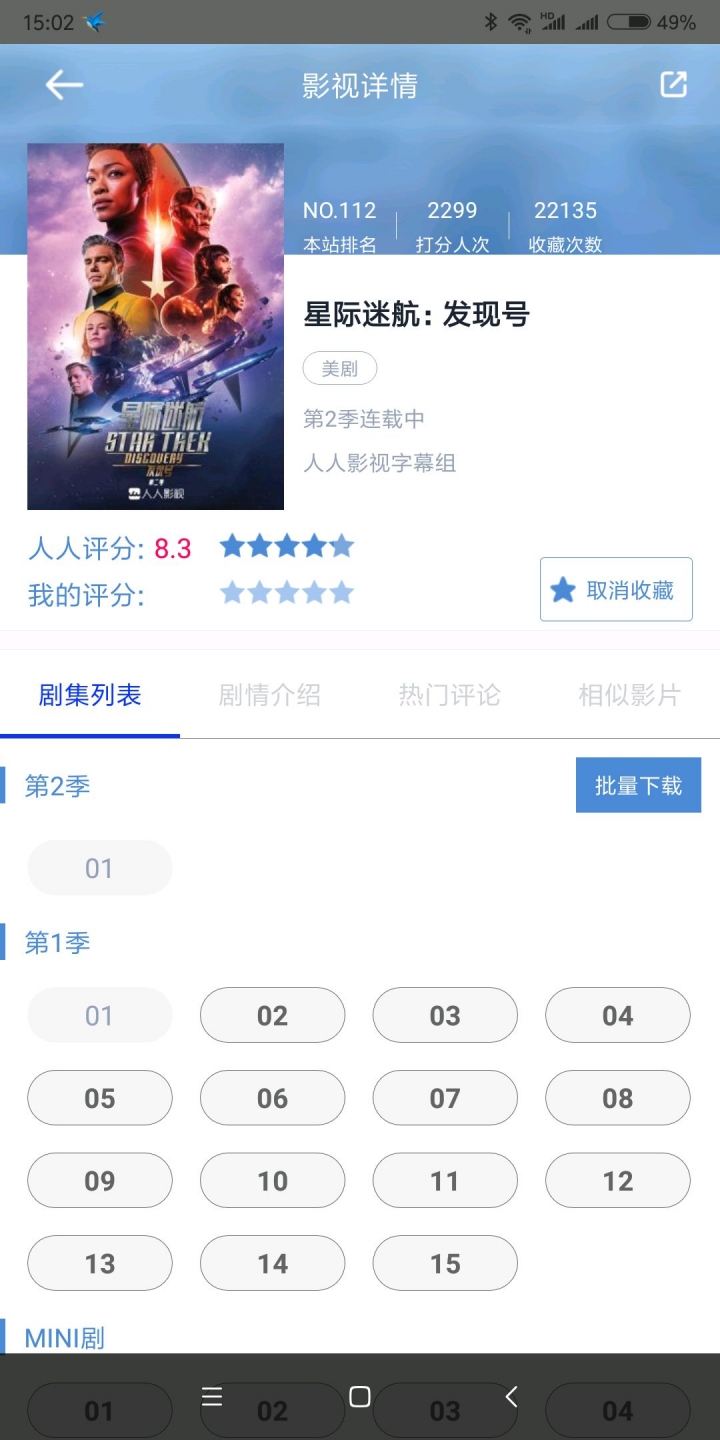The image size is (720, 1440).
Task: Open the share icon in the header
Action: [673, 85]
